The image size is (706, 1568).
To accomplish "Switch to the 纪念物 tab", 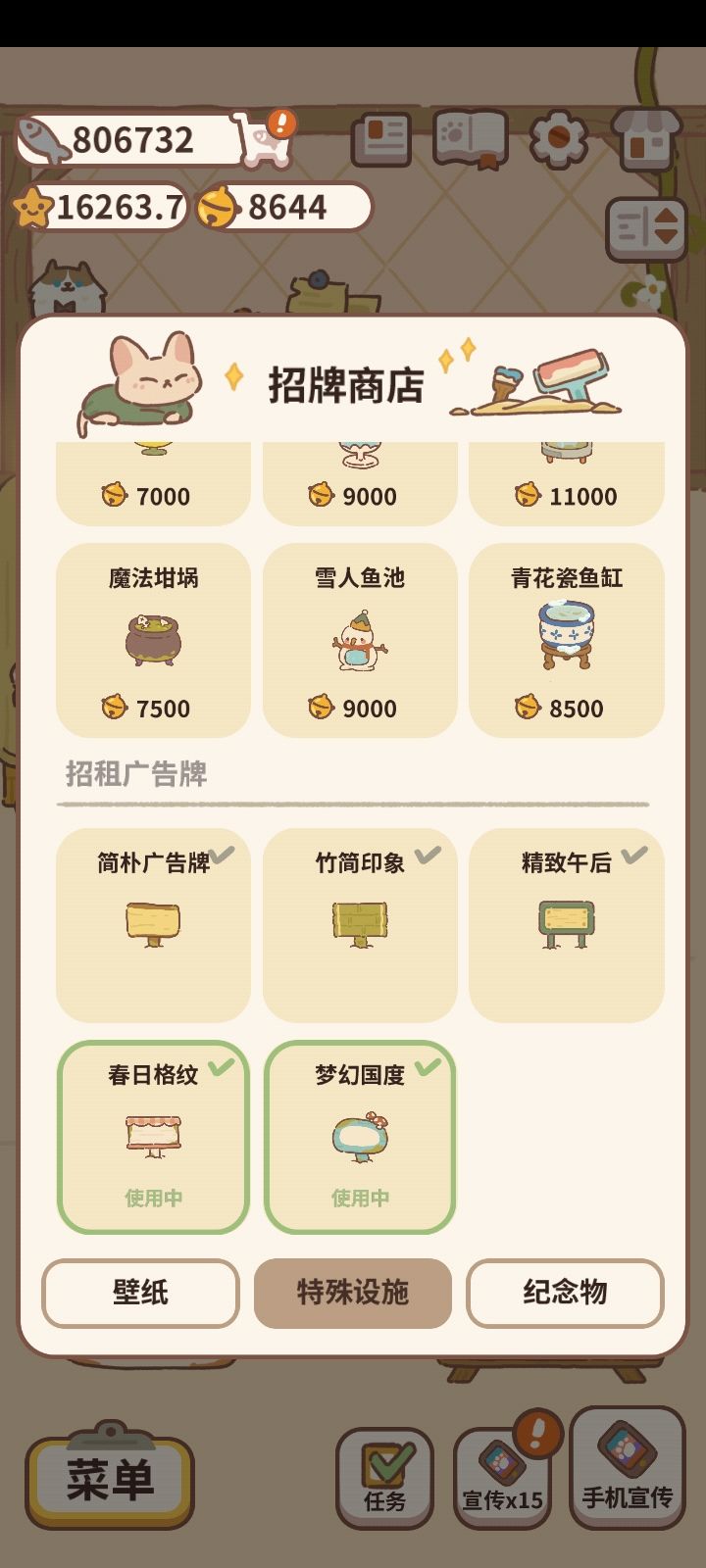I will tap(565, 1293).
